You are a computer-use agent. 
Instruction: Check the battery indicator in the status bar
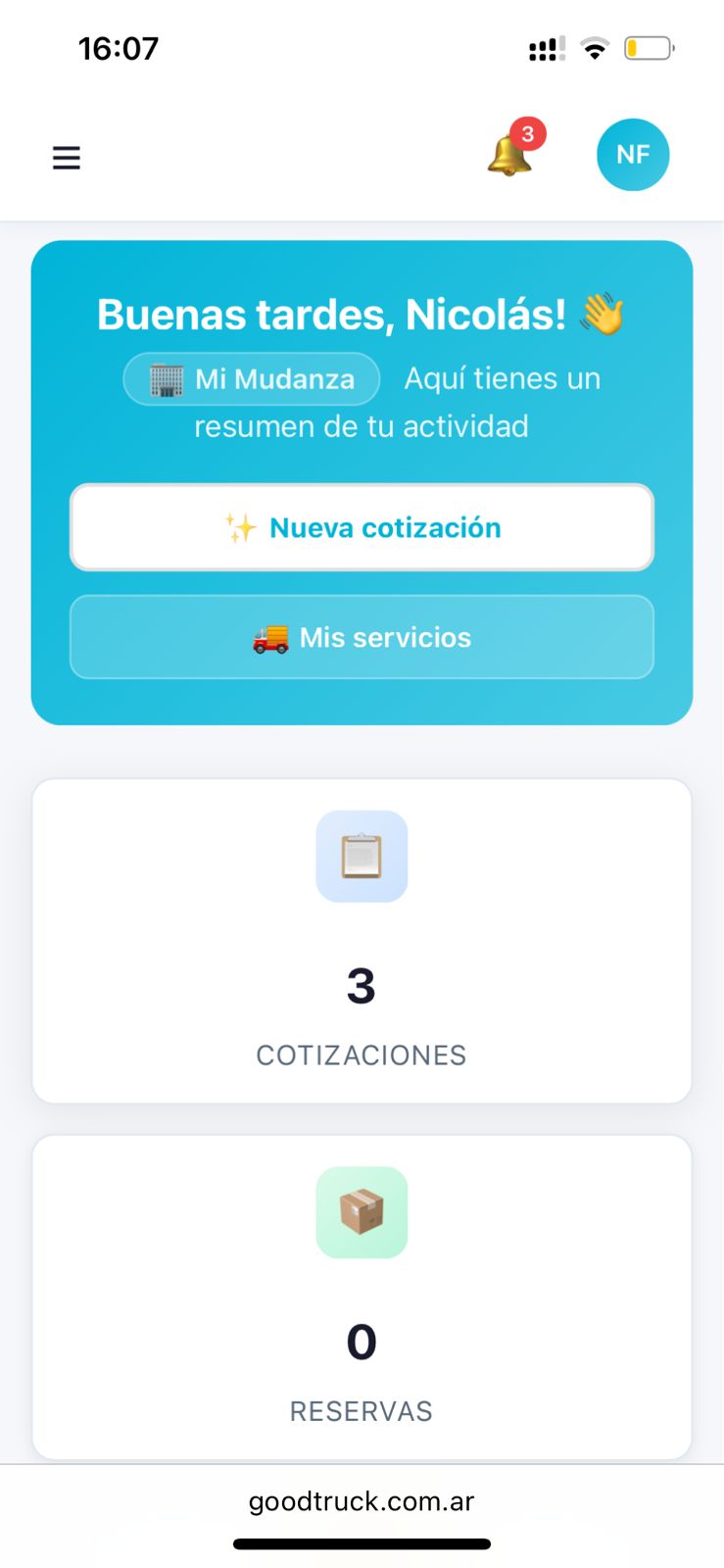[x=649, y=46]
